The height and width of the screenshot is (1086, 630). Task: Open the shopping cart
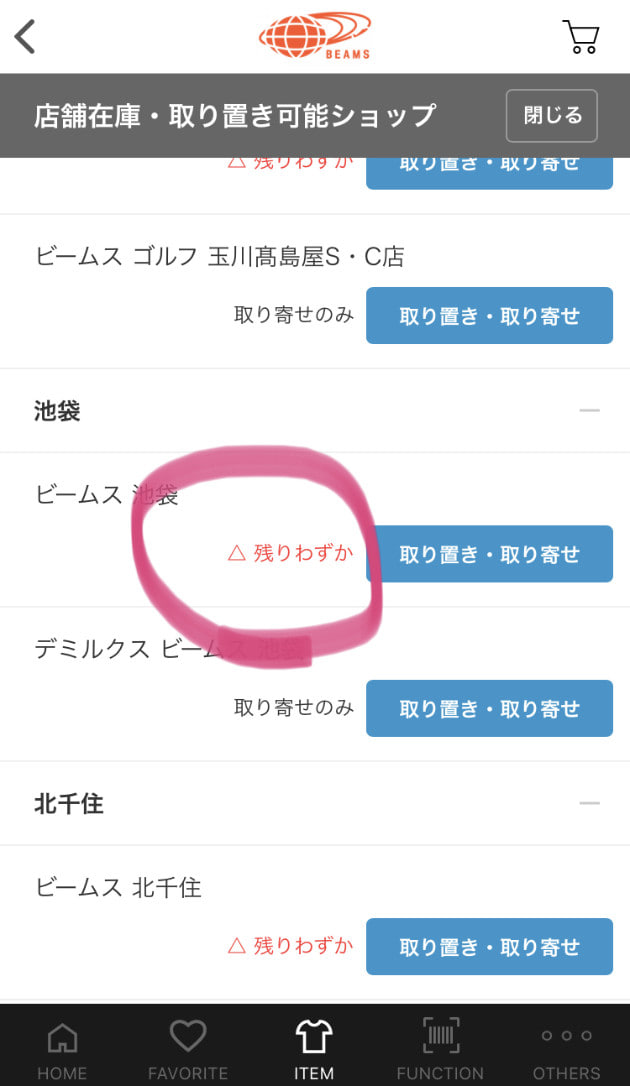(581, 37)
